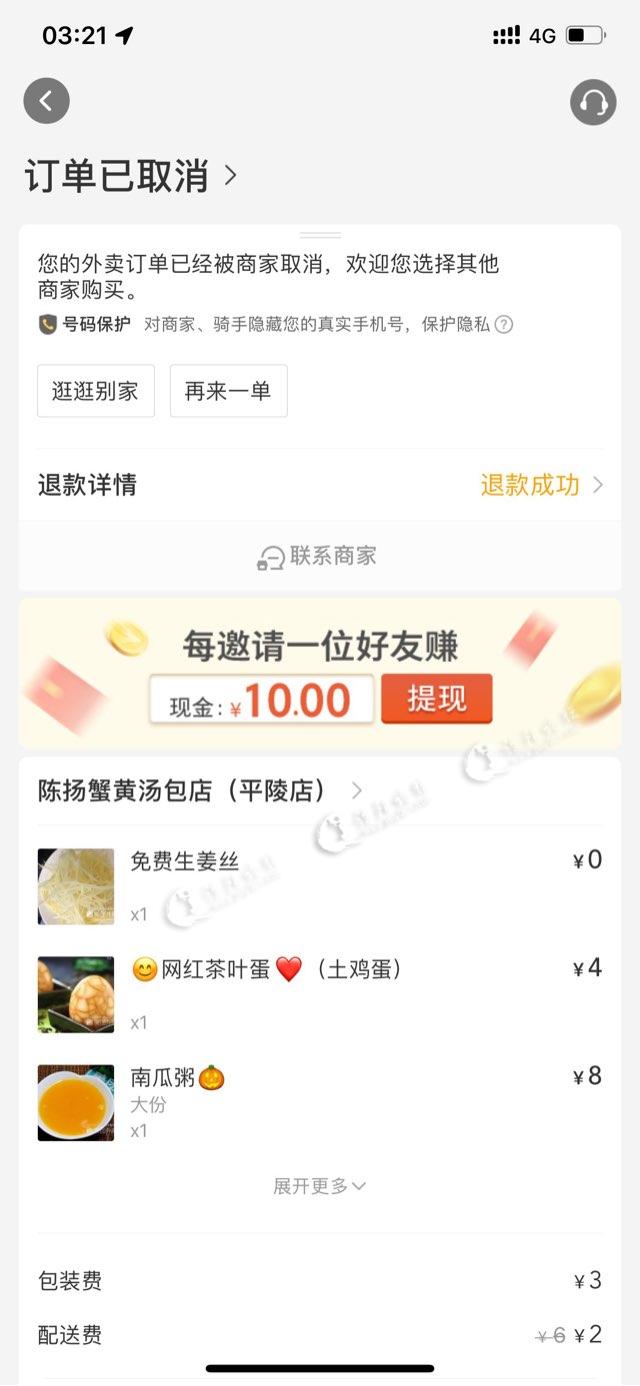Contact the merchant via 联系商家

pyautogui.click(x=318, y=556)
